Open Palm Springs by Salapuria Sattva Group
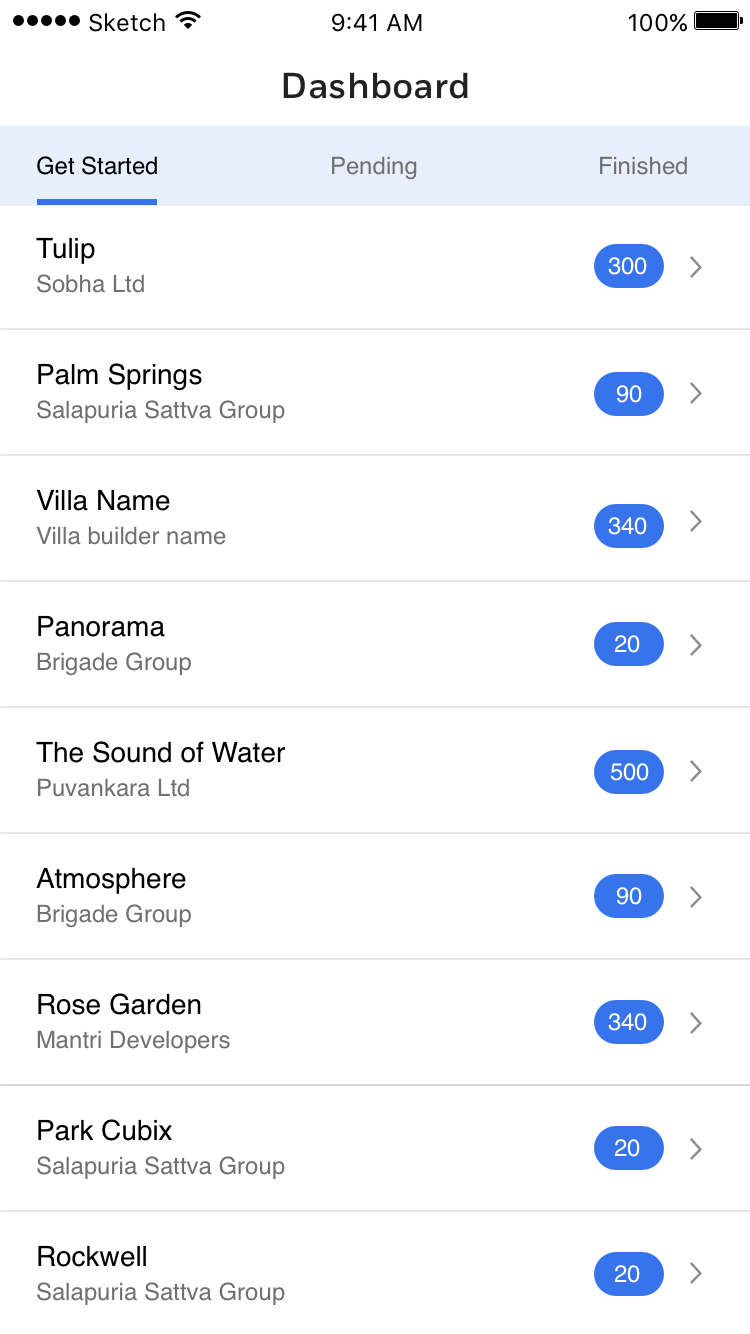This screenshot has width=750, height=1334. [374, 392]
